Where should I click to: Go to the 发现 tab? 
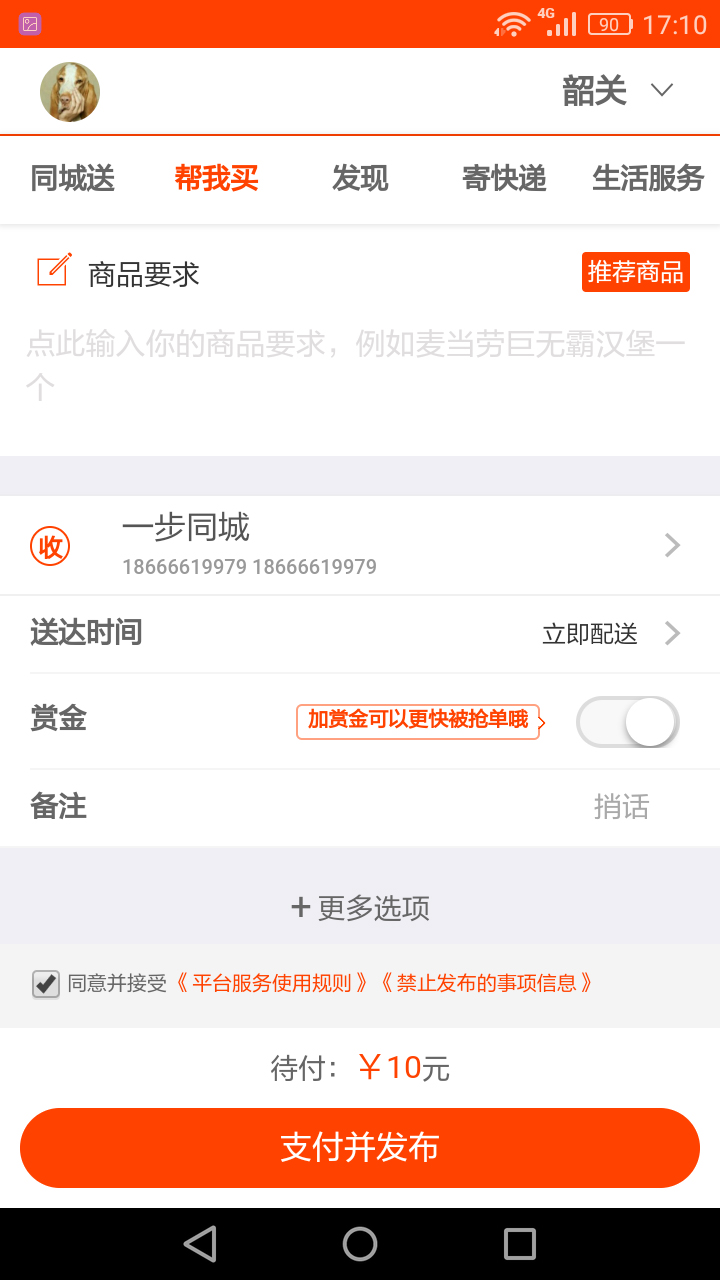(x=360, y=179)
